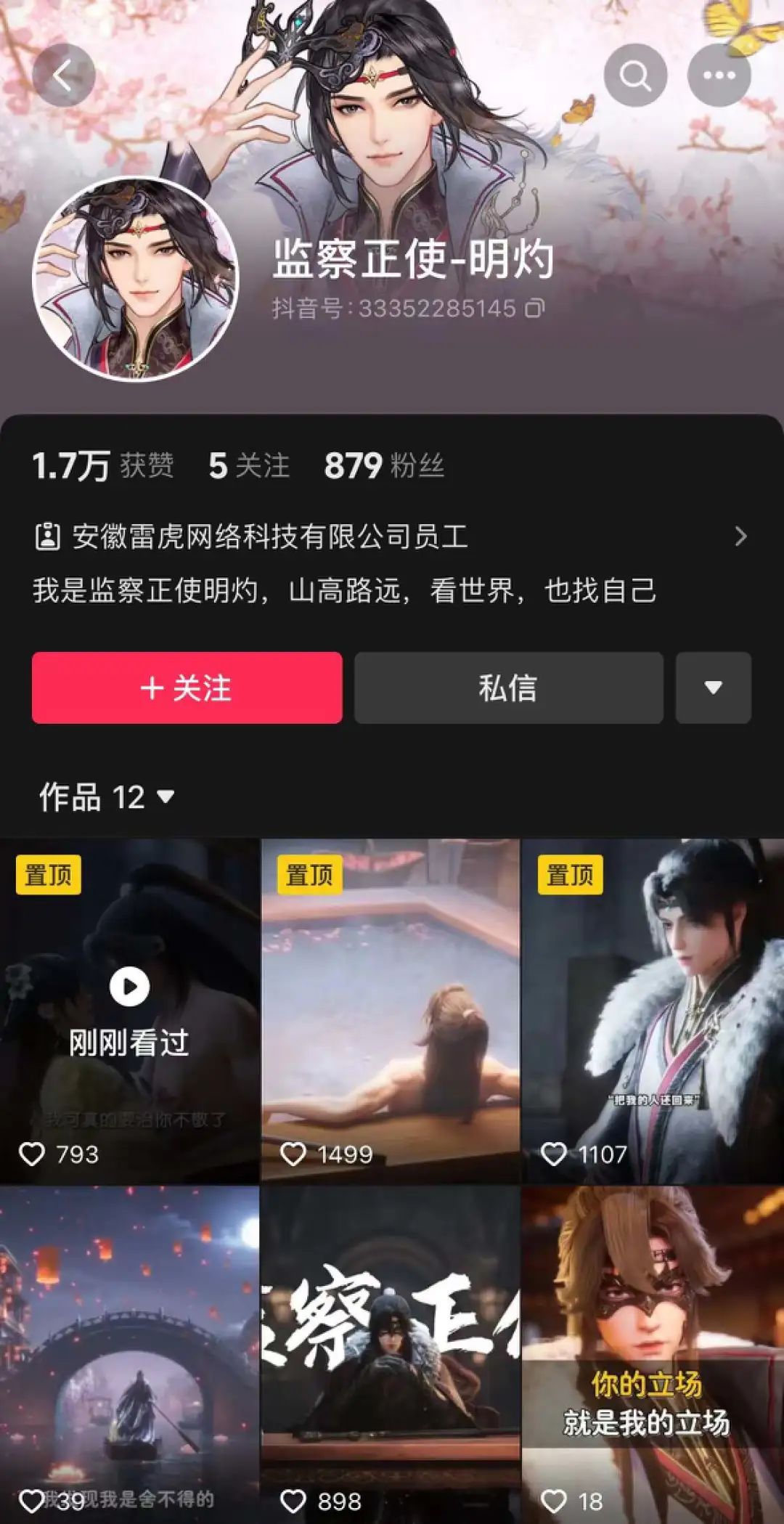Expand the dropdown arrow beside 私信
This screenshot has height=1524, width=784.
713,688
